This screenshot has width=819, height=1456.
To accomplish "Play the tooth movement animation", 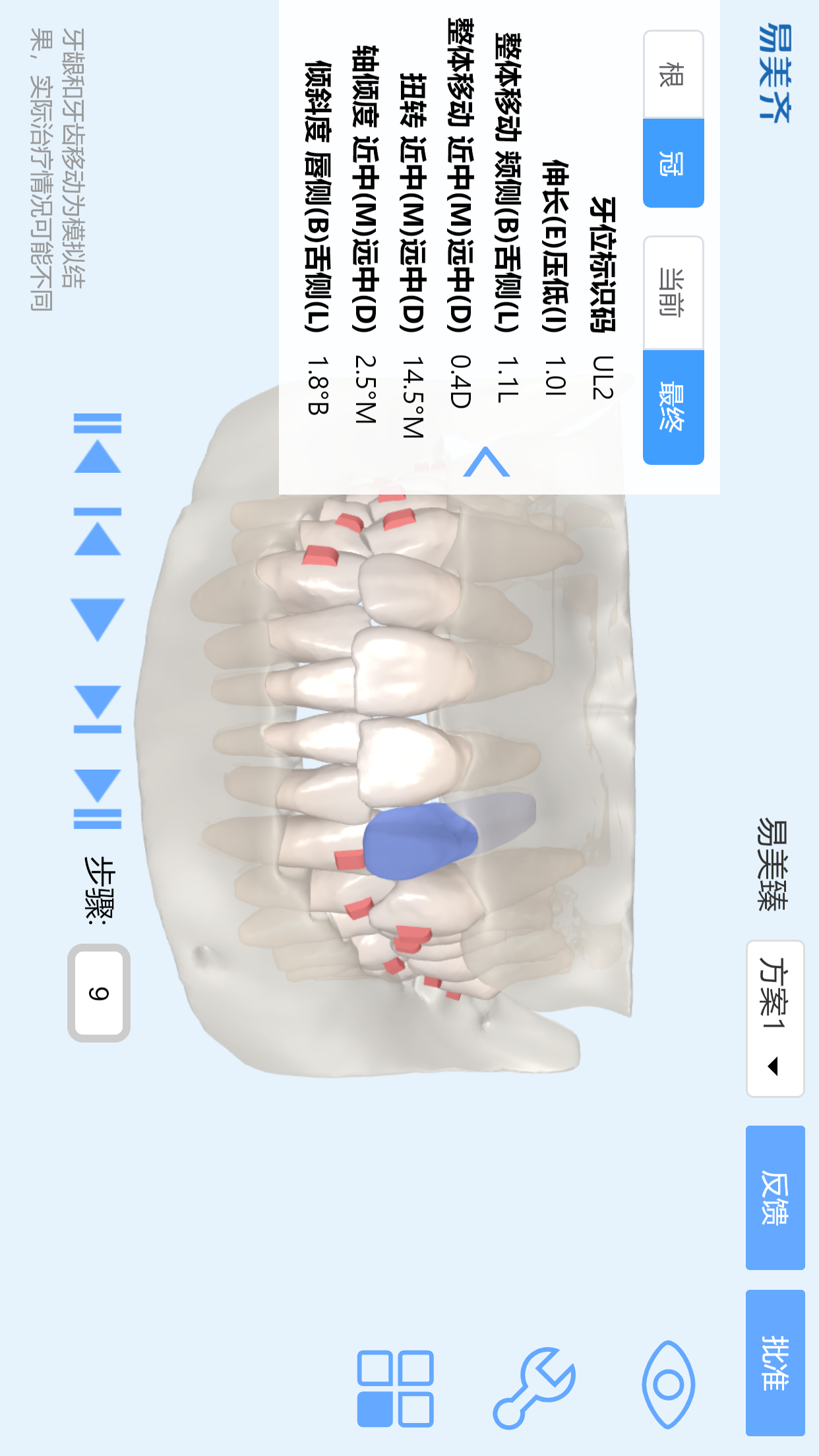I will tap(98, 620).
